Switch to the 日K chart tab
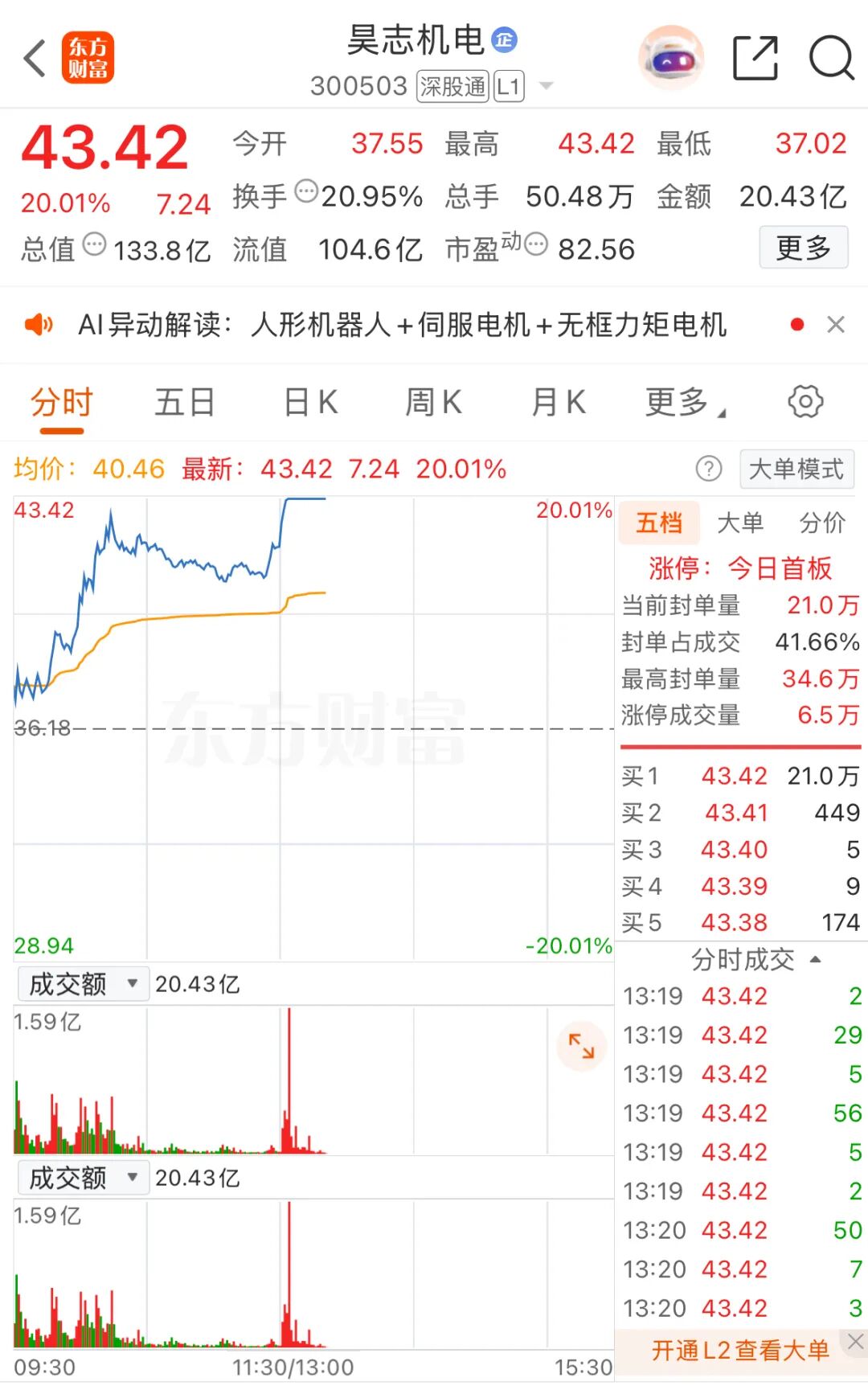This screenshot has height=1394, width=868. (x=311, y=402)
